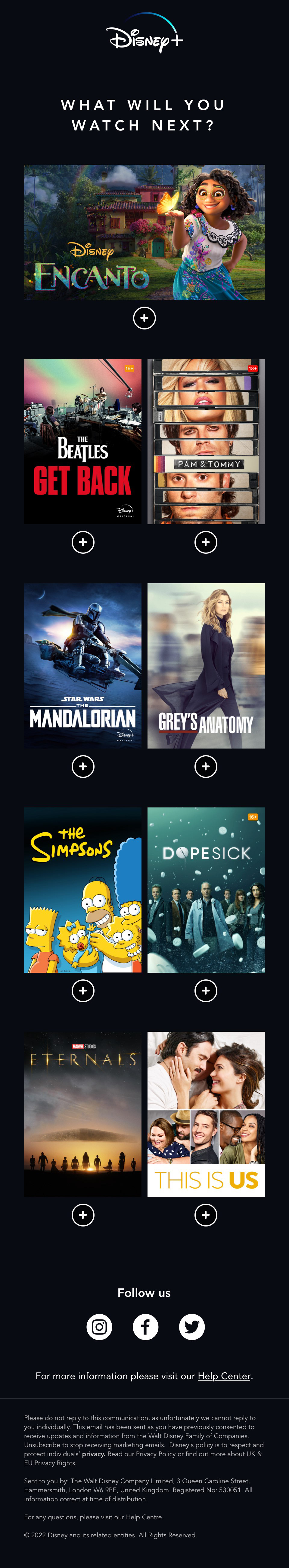The height and width of the screenshot is (1568, 289).
Task: Add This Is Us with the plus button
Action: pyautogui.click(x=206, y=1215)
